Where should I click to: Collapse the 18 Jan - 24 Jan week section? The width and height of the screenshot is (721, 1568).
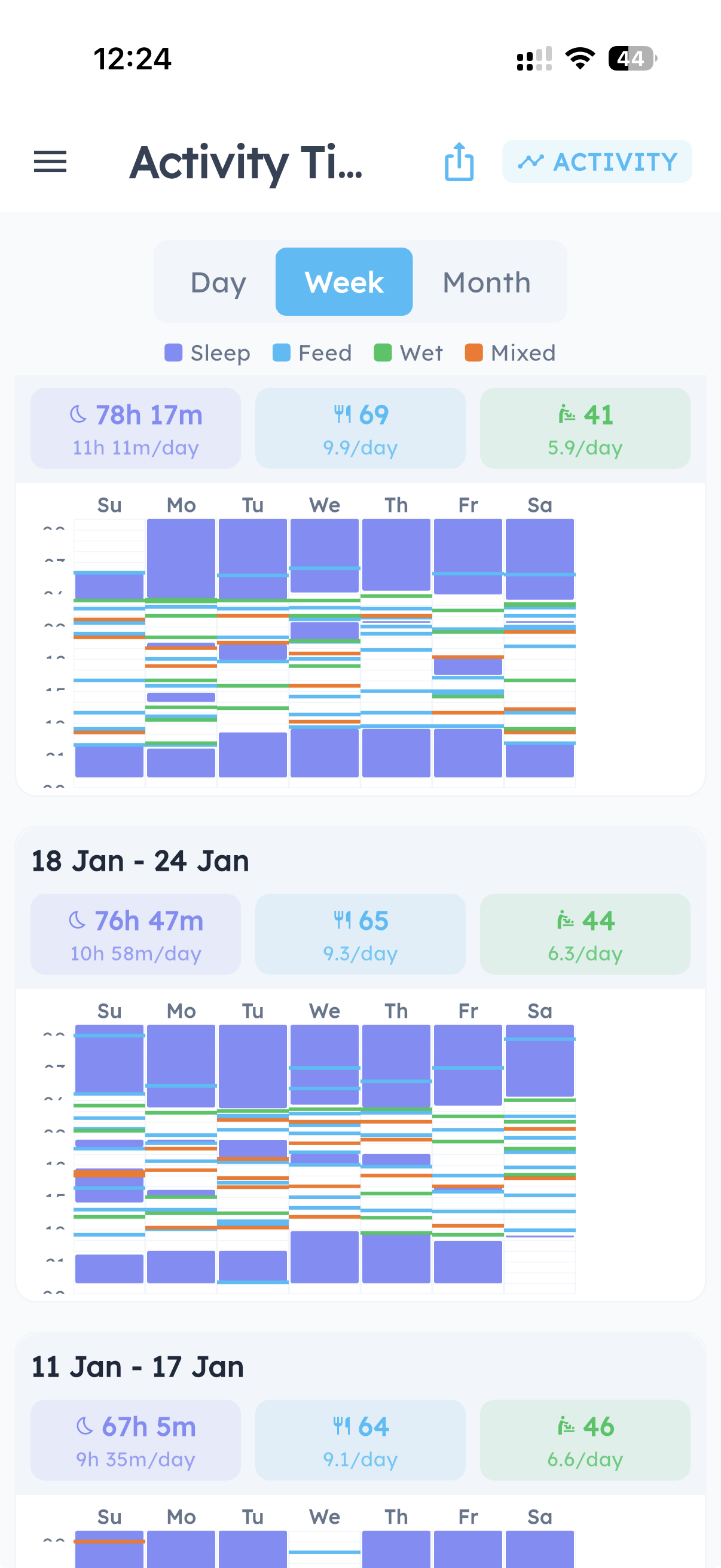click(x=139, y=859)
